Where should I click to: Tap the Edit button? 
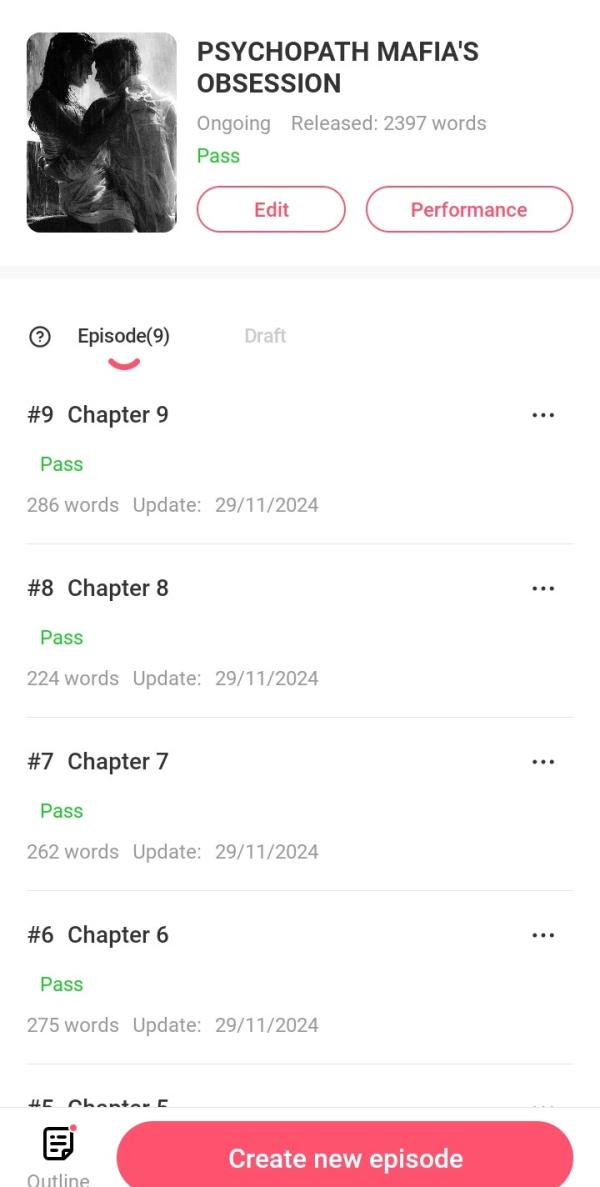(x=271, y=210)
